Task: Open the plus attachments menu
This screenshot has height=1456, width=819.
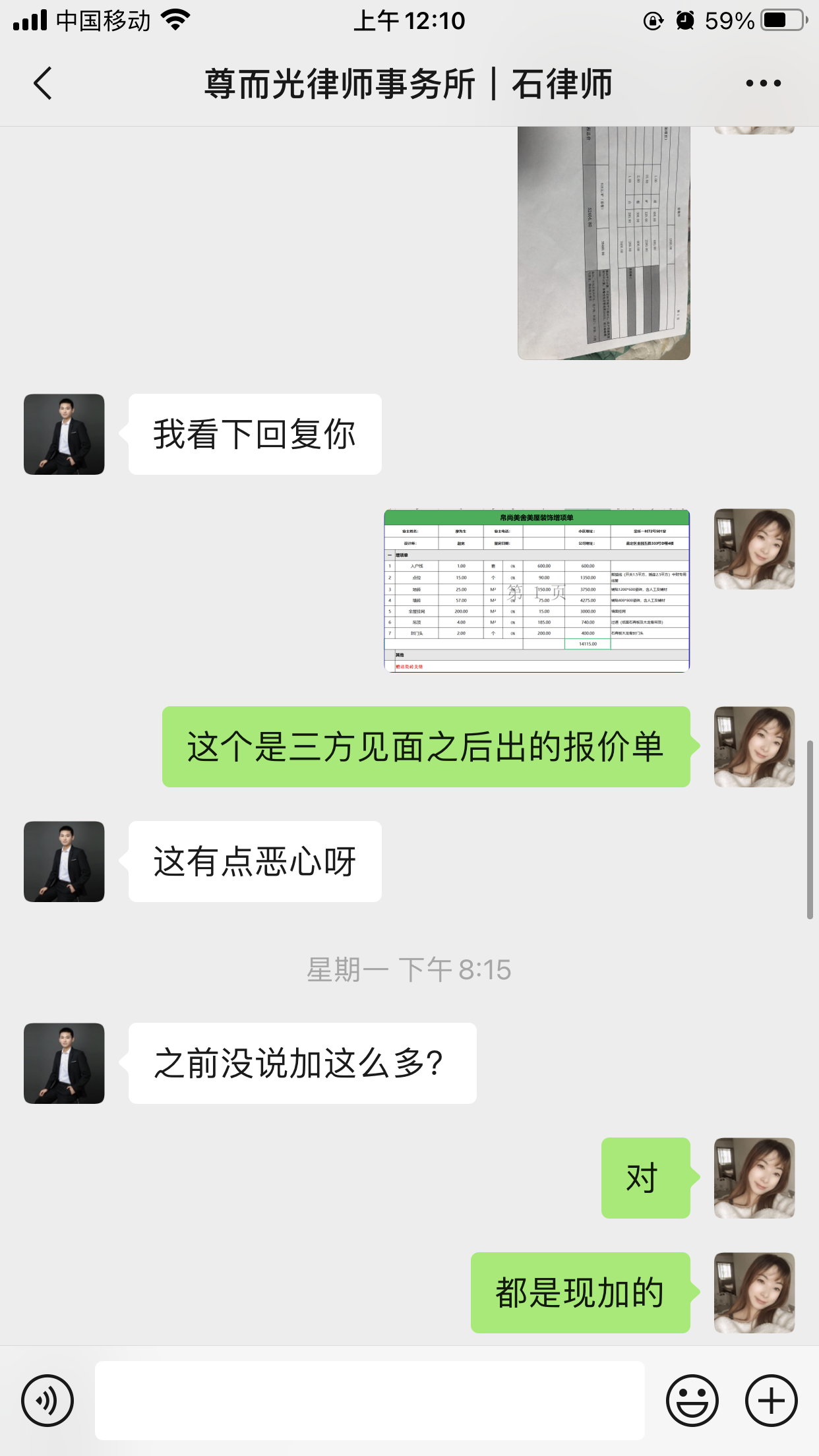Action: click(x=771, y=1400)
